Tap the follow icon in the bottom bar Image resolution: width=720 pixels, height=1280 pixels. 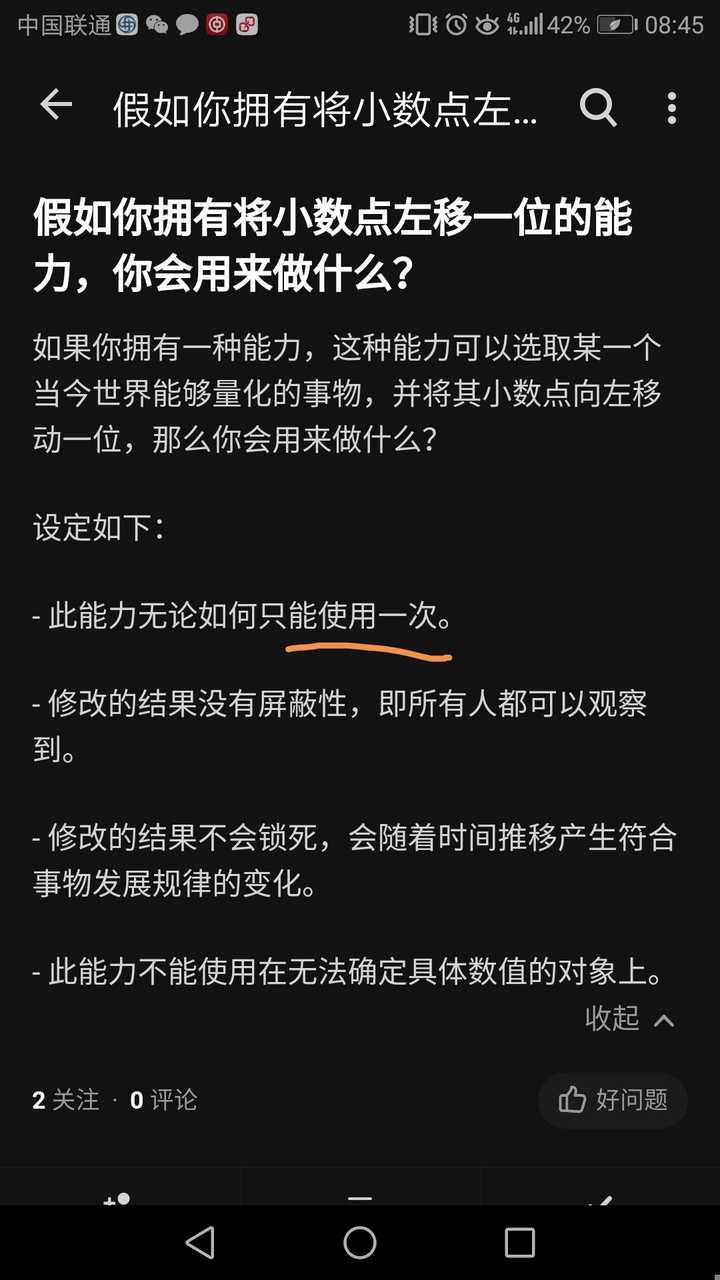(x=120, y=1196)
